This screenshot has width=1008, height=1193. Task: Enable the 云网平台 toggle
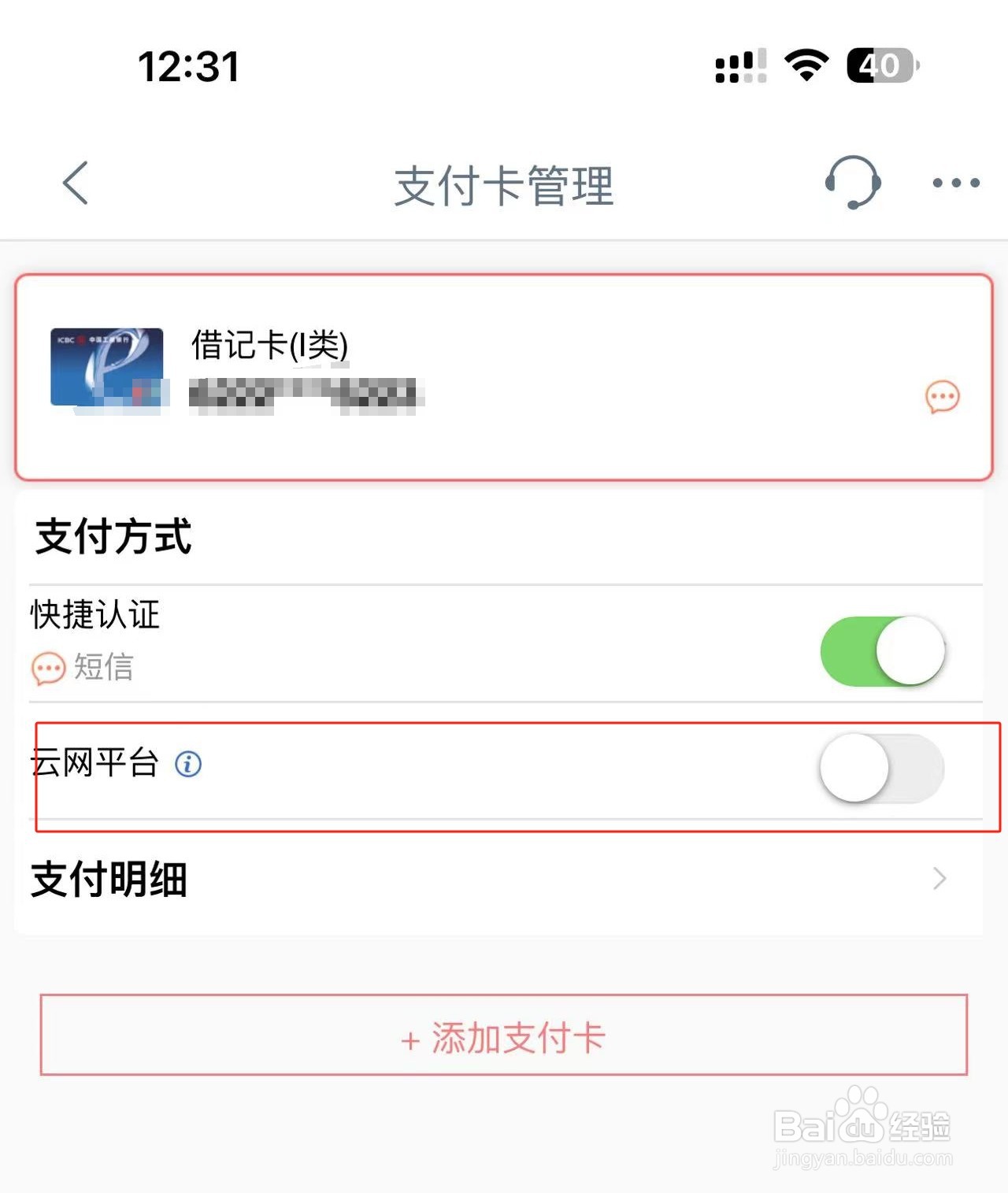[881, 769]
